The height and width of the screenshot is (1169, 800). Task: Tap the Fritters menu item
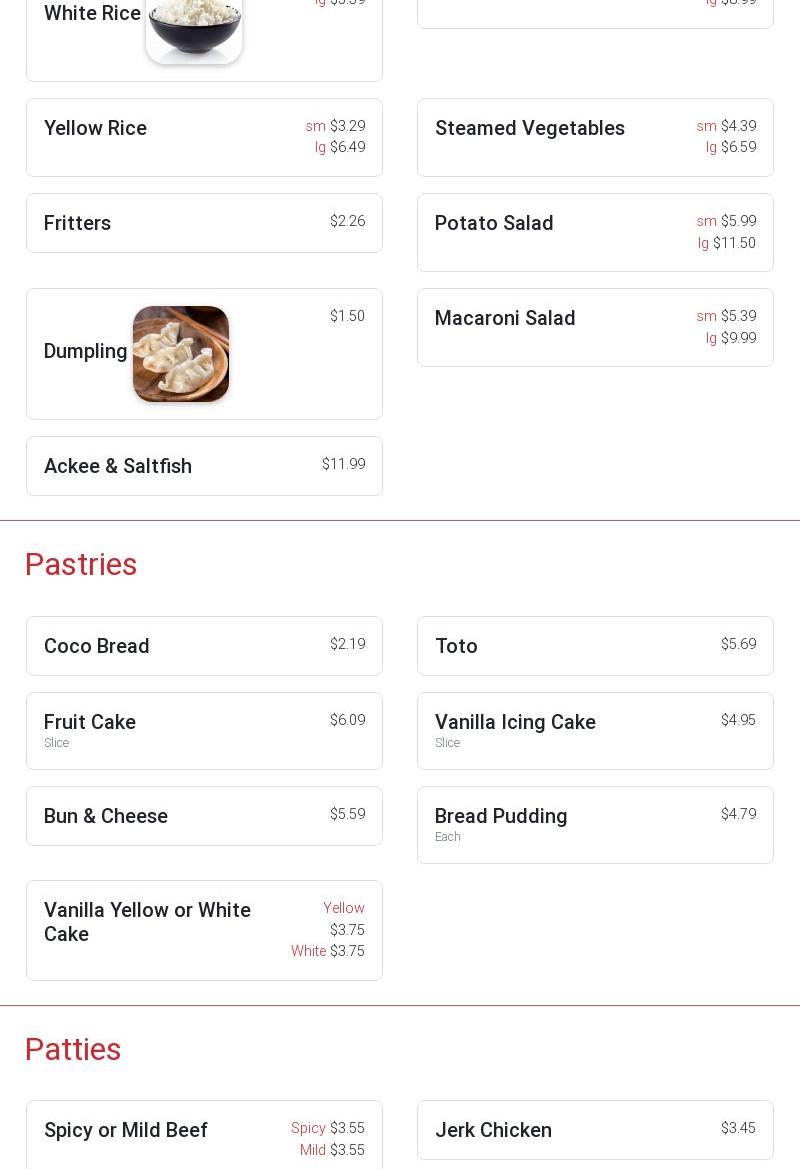(x=204, y=223)
